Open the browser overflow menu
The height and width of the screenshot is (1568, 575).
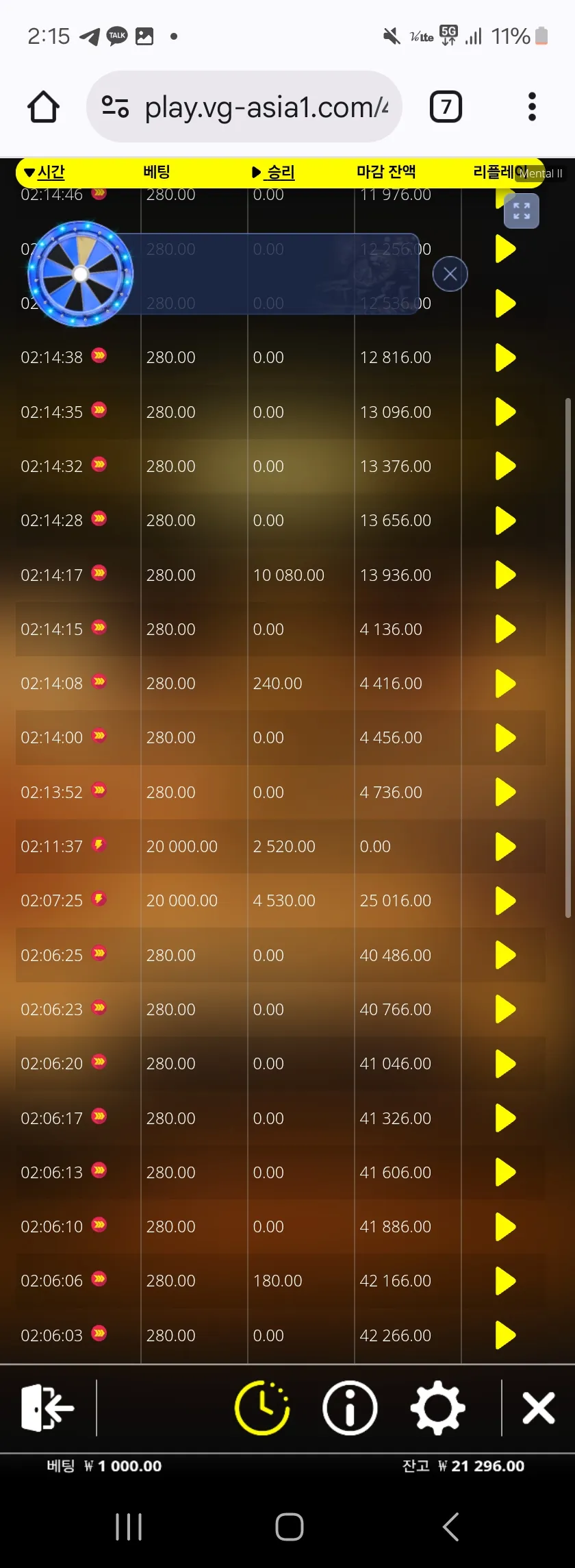[532, 107]
